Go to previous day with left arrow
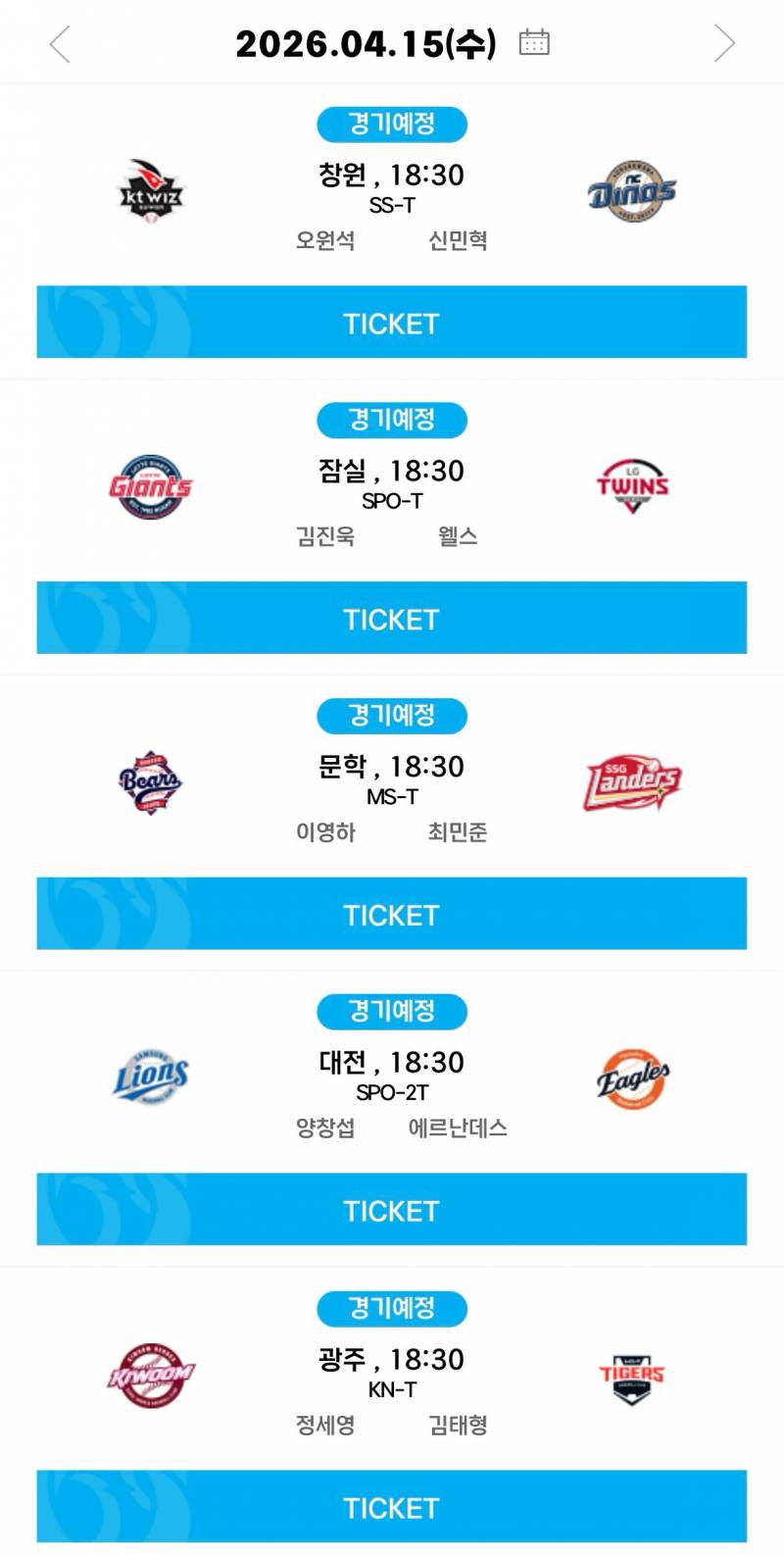Image resolution: width=784 pixels, height=1556 pixels. point(59,43)
